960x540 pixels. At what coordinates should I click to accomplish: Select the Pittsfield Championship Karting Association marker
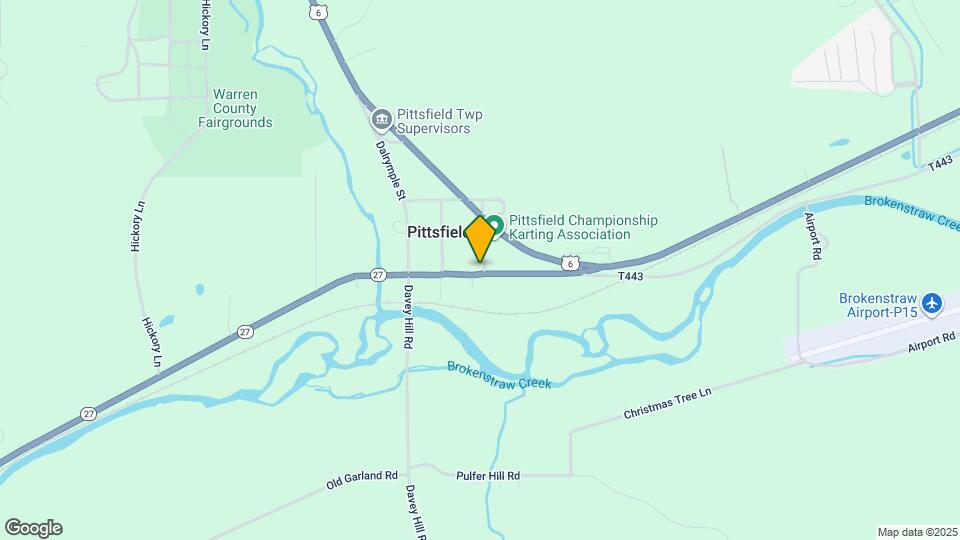tap(496, 227)
